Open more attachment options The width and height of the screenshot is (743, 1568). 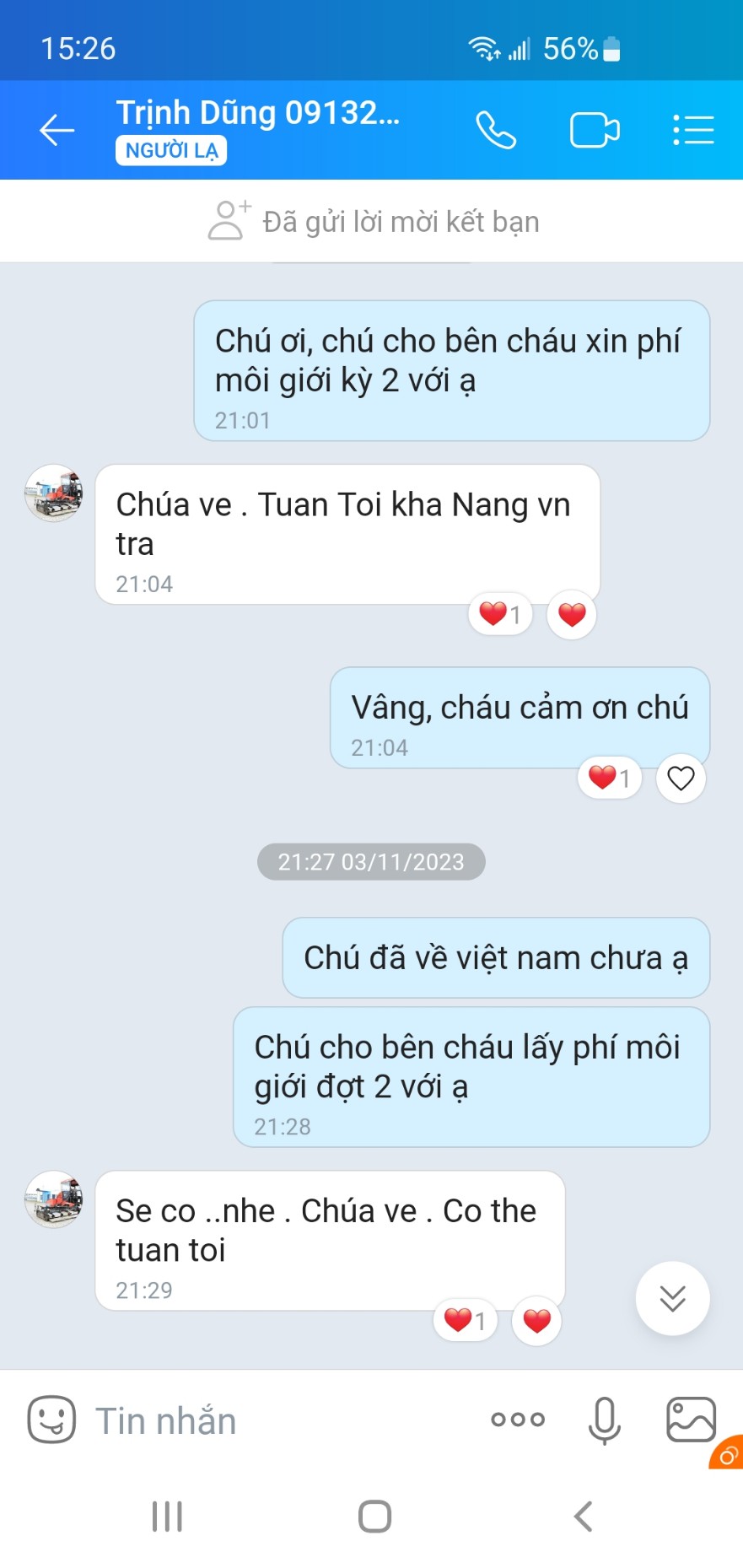point(518,1420)
